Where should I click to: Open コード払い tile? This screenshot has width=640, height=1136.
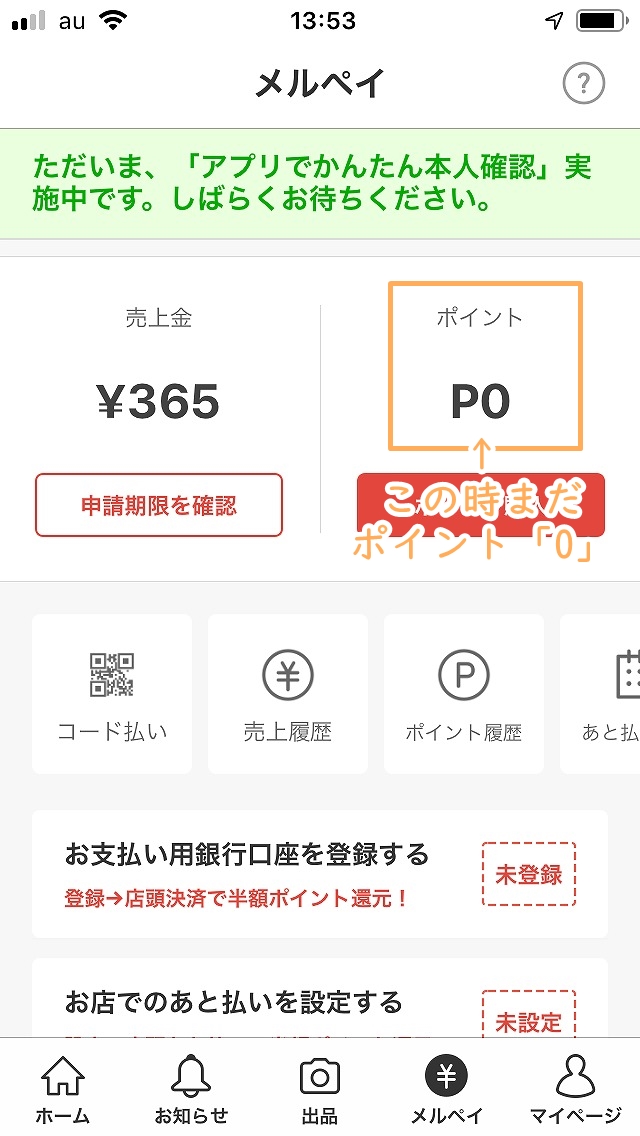[x=112, y=694]
